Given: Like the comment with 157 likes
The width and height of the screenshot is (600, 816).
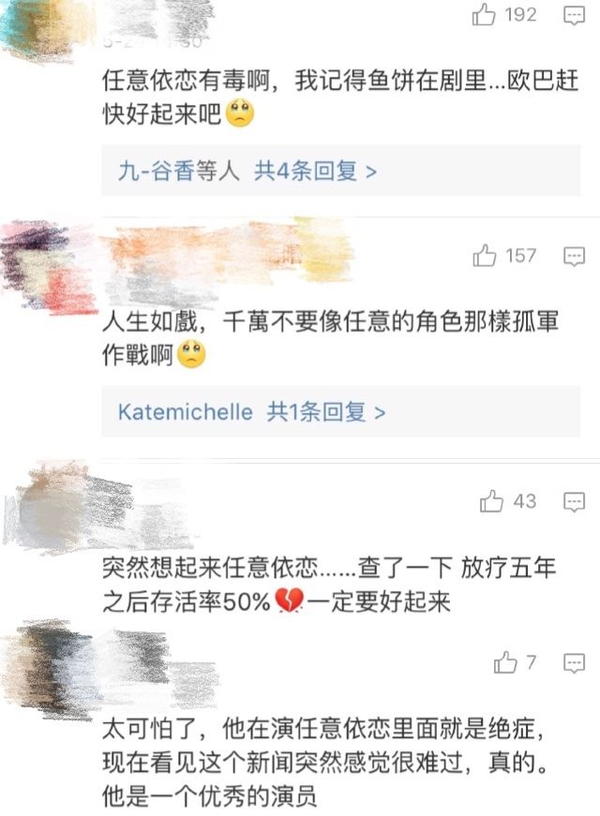Looking at the screenshot, I should click(x=484, y=256).
